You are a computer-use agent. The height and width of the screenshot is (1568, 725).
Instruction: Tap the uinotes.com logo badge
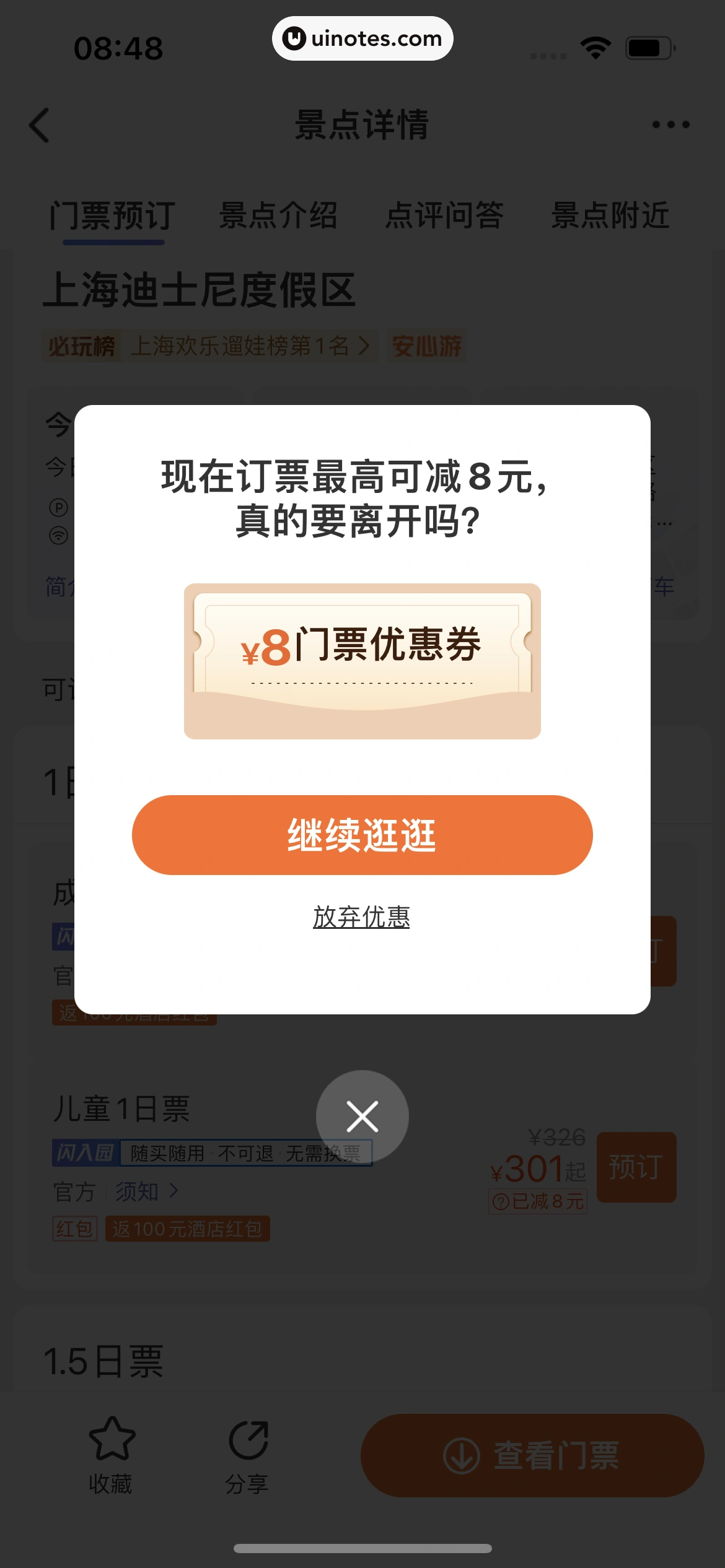coord(362,38)
